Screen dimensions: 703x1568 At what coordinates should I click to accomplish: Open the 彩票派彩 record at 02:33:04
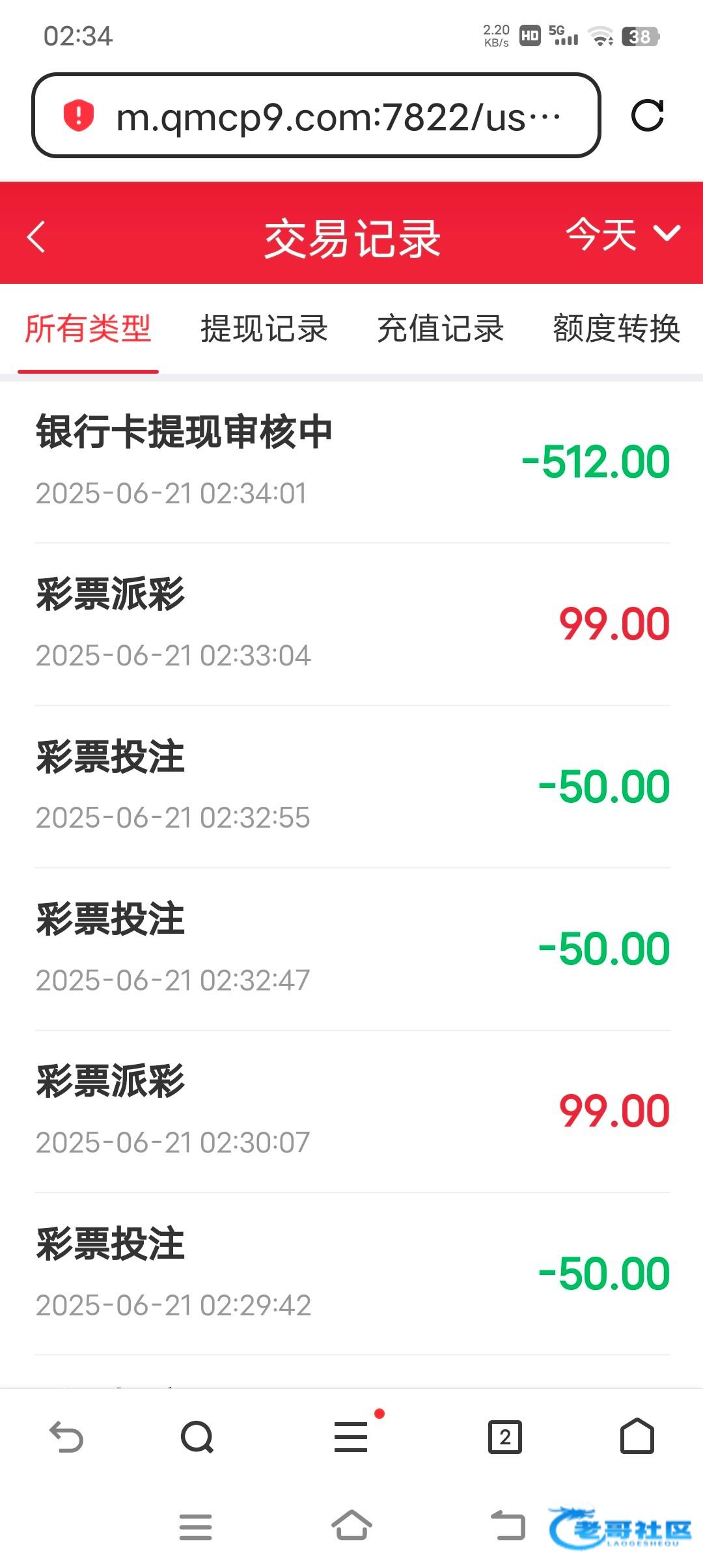[x=351, y=624]
